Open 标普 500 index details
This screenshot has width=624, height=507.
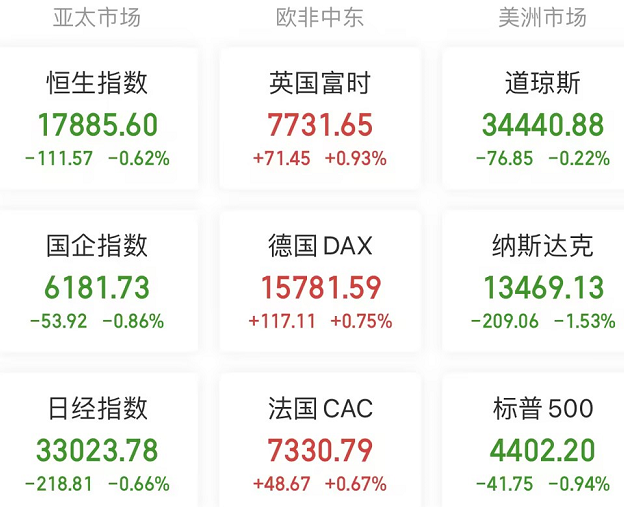[543, 443]
